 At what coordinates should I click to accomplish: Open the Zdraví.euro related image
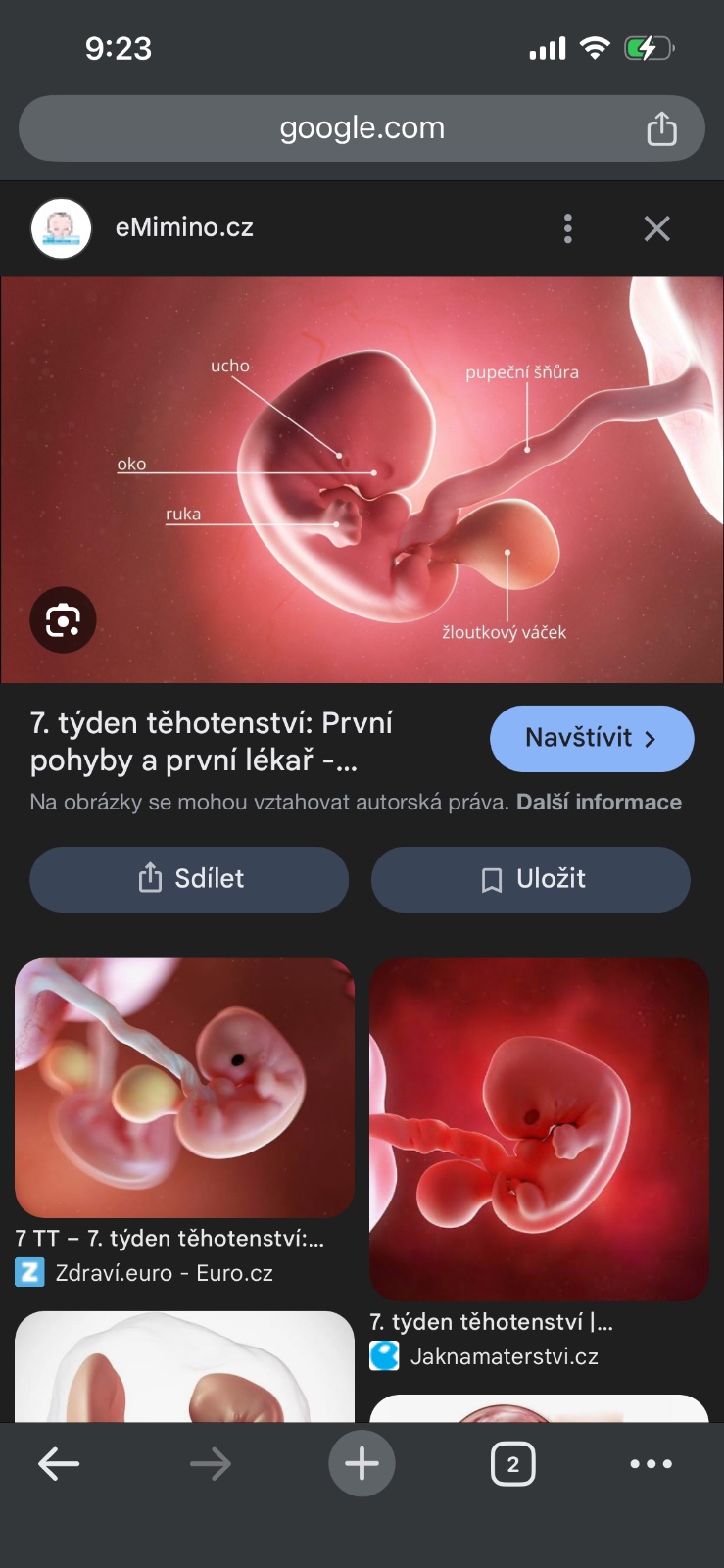tap(184, 1088)
